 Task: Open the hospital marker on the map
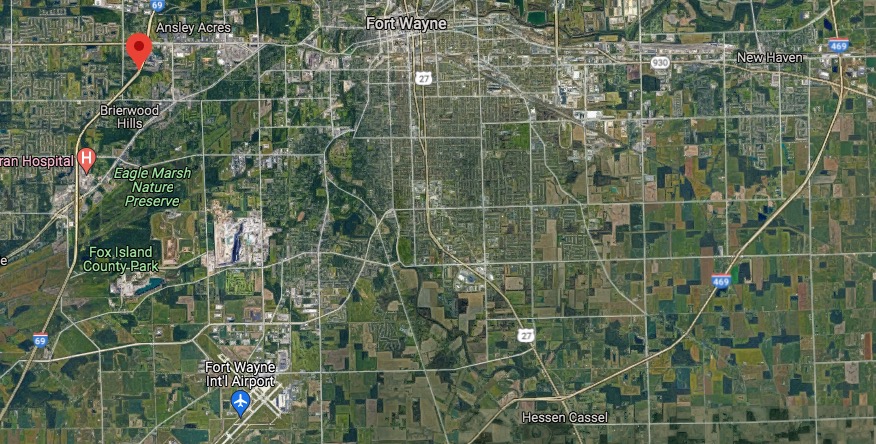click(87, 158)
